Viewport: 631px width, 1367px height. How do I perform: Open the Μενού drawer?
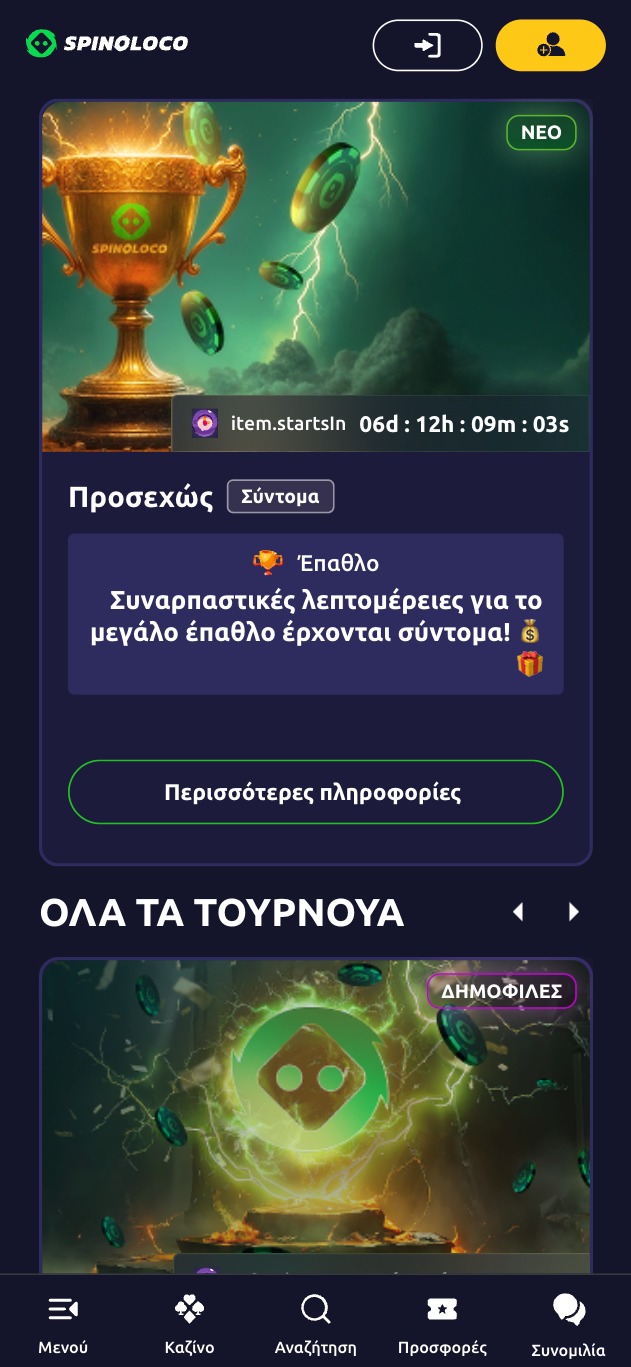[x=63, y=1324]
